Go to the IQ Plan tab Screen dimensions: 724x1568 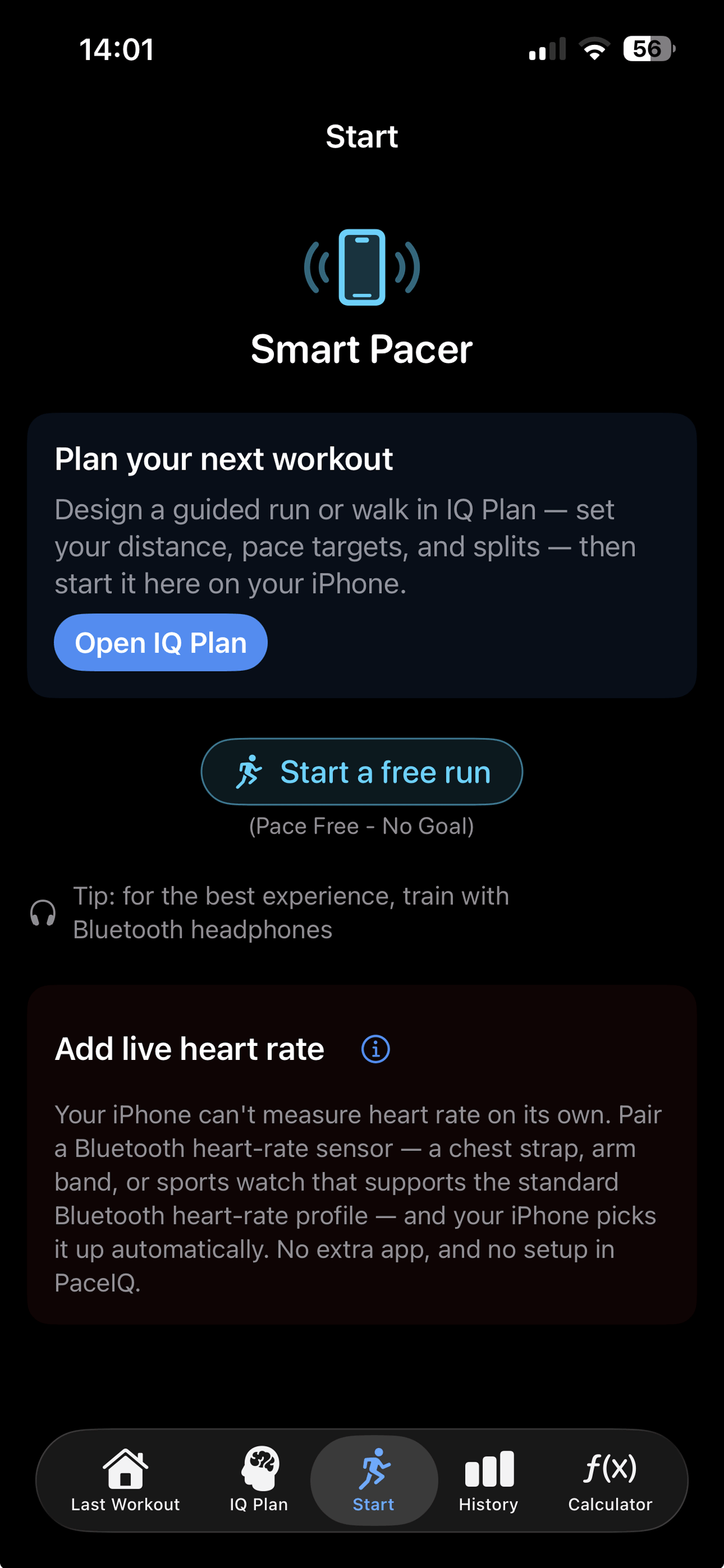[x=259, y=1480]
